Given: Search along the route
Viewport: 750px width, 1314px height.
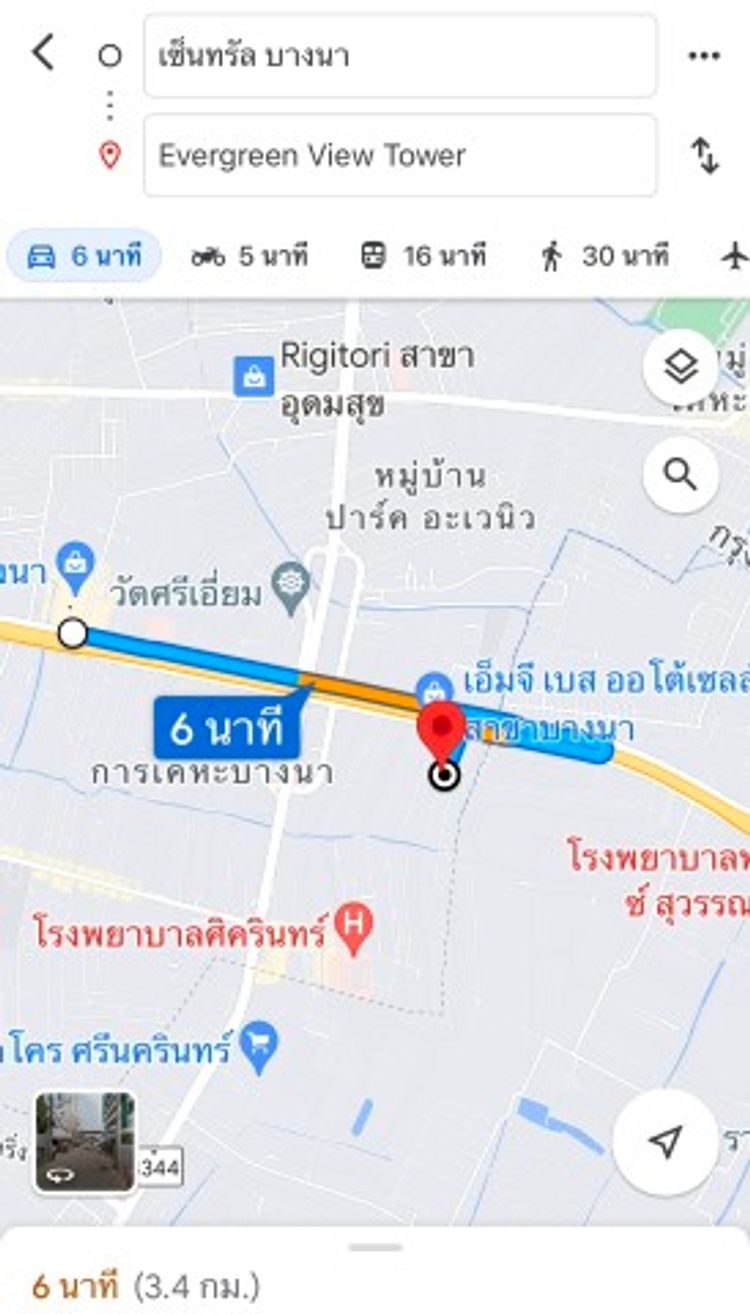Looking at the screenshot, I should tap(681, 475).
